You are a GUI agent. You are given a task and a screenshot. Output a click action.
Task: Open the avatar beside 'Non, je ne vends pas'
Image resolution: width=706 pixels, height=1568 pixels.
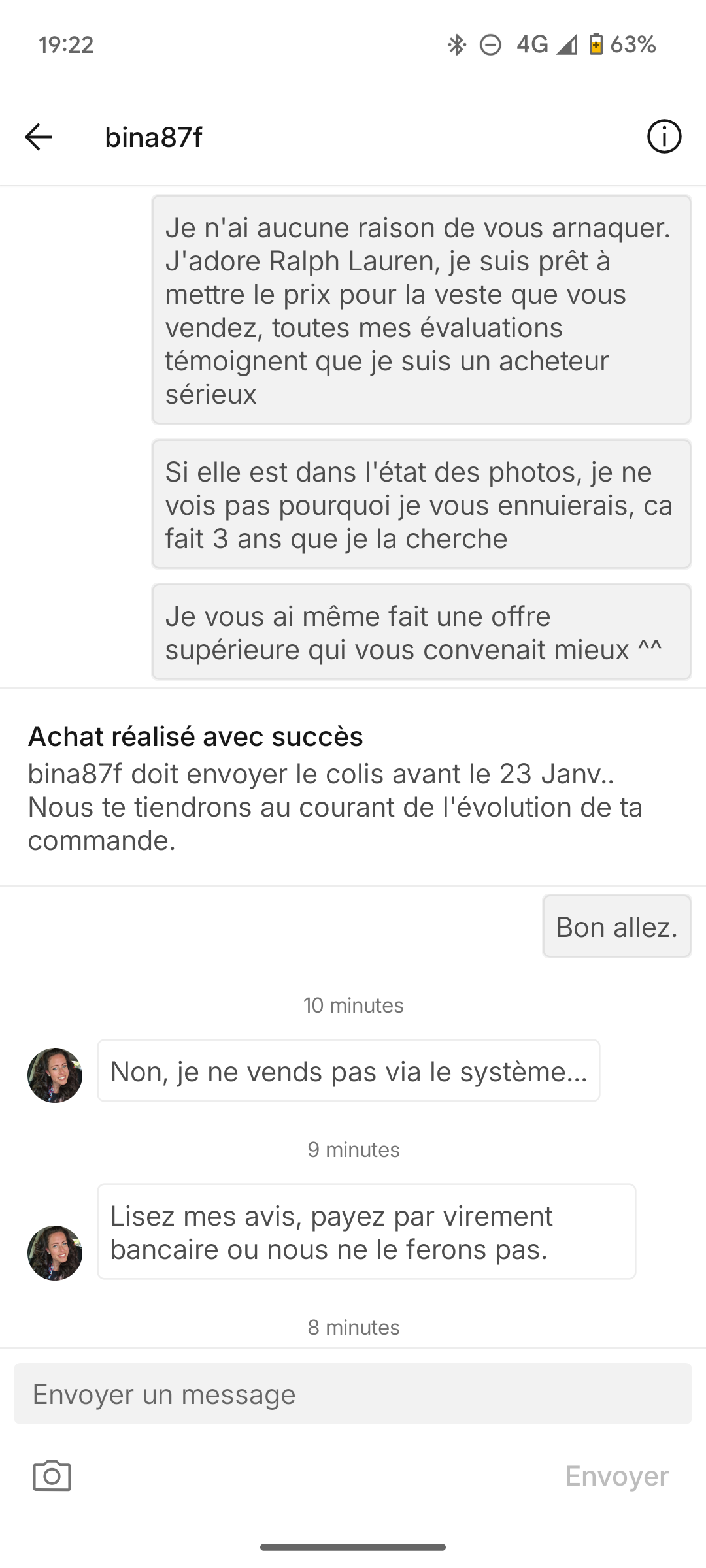(55, 1075)
